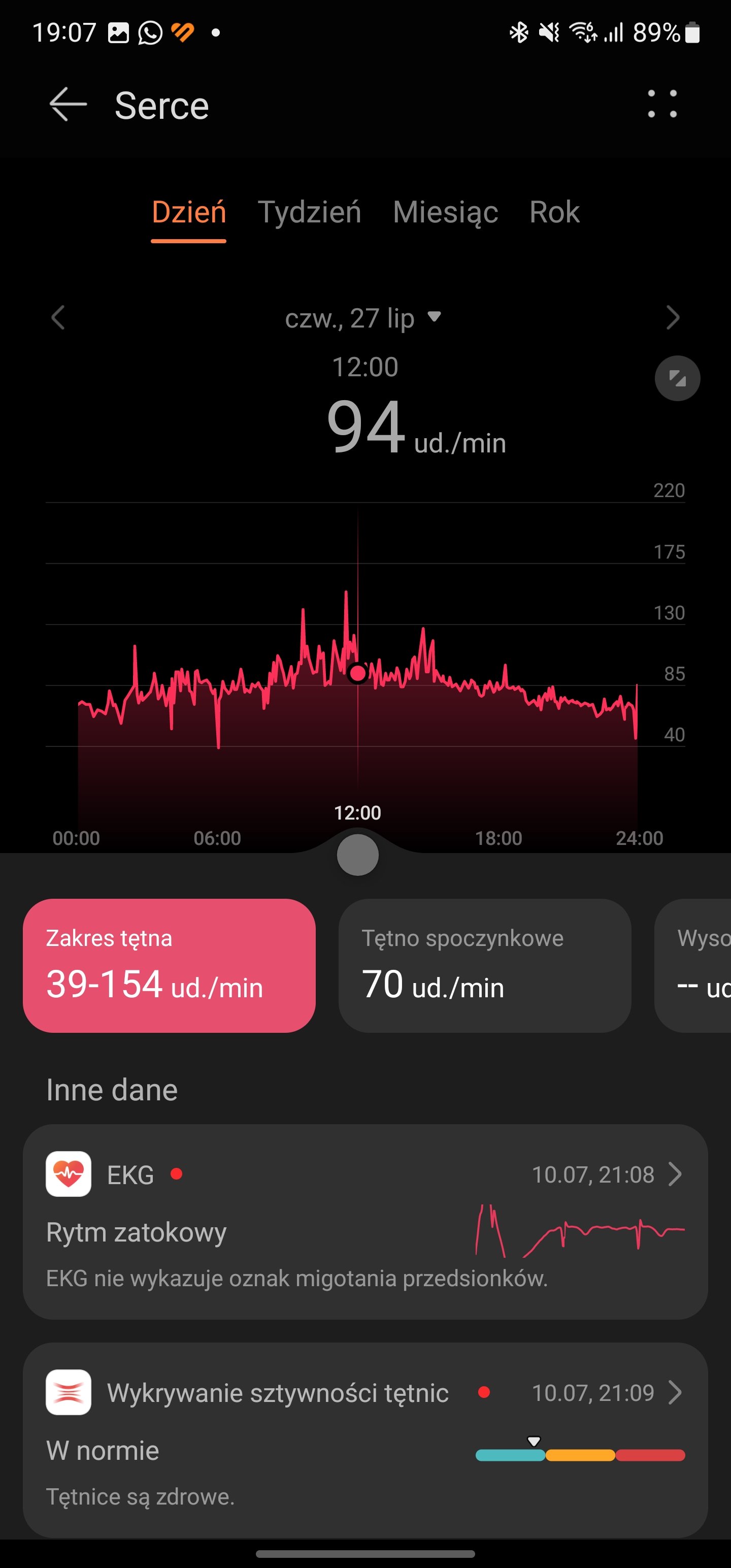The width and height of the screenshot is (731, 1568).
Task: Go to the previous day
Action: [x=58, y=318]
